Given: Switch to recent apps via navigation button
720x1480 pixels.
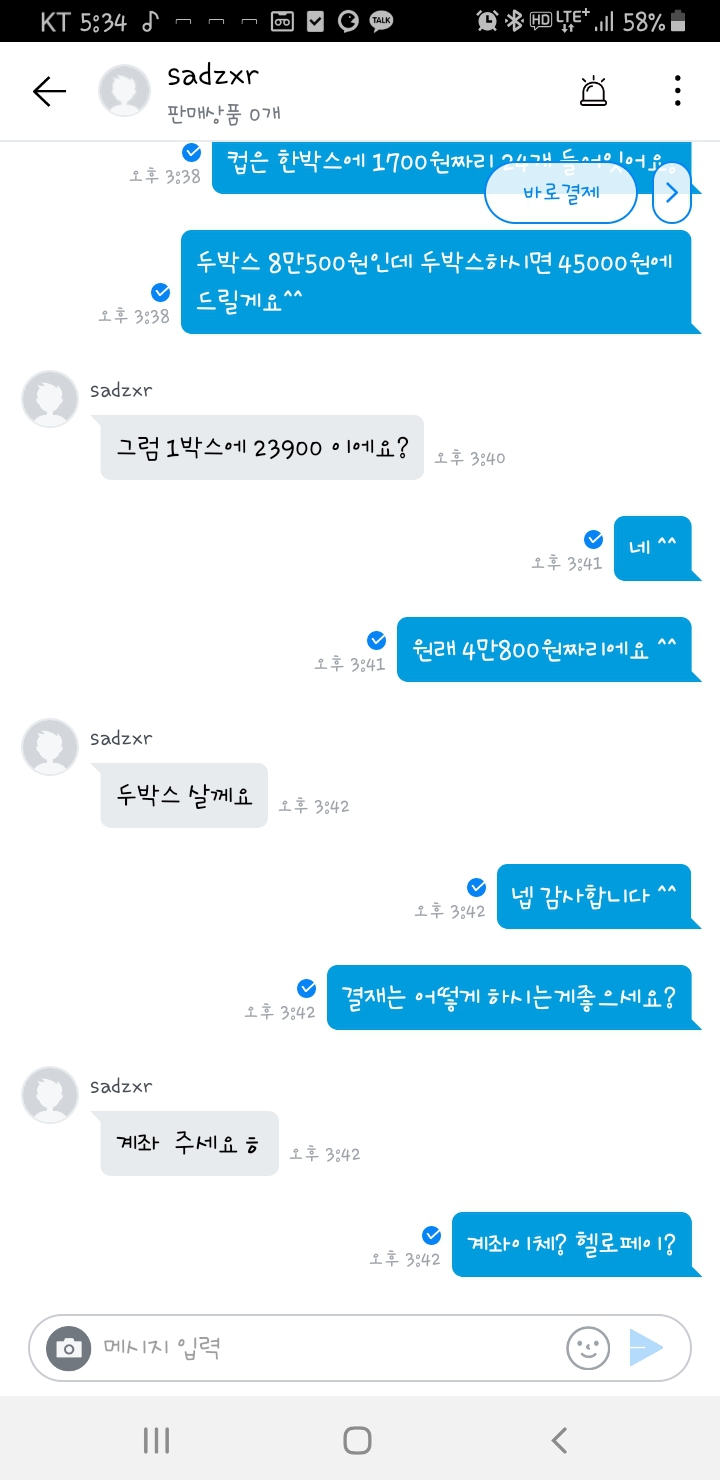Looking at the screenshot, I should point(156,1440).
